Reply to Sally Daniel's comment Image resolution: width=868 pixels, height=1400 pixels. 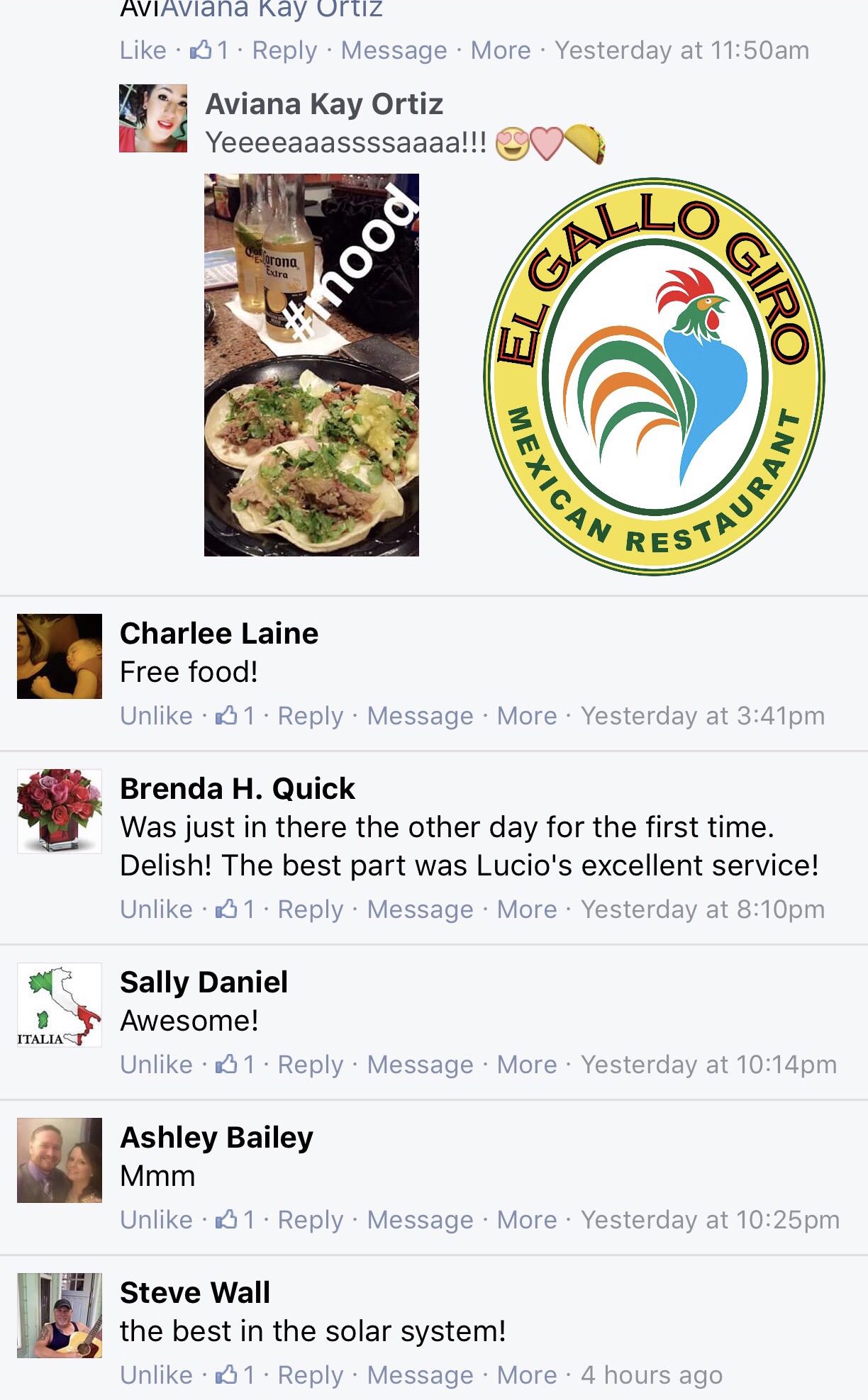pyautogui.click(x=311, y=1065)
